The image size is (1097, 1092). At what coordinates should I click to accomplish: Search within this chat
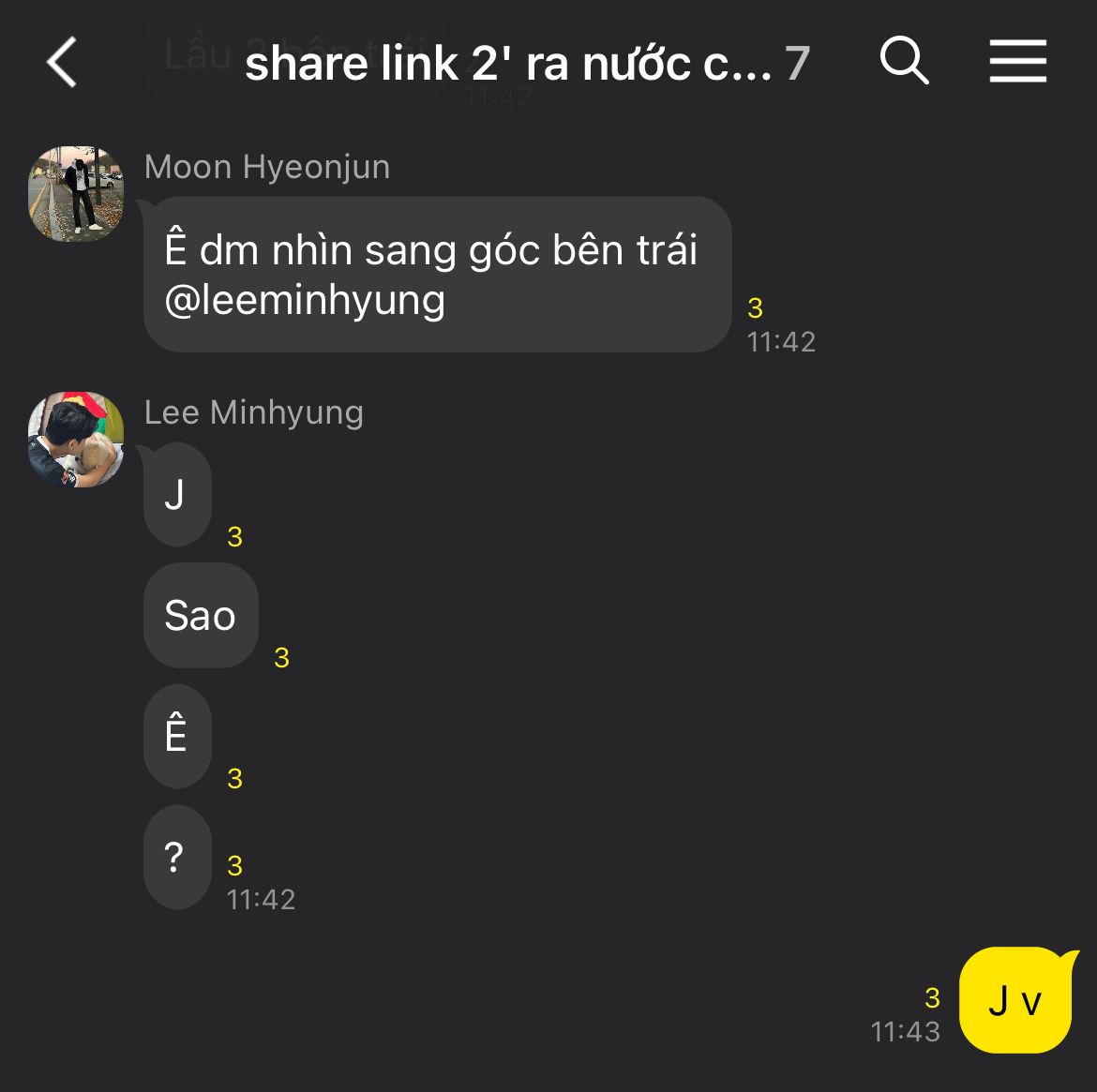point(904,60)
